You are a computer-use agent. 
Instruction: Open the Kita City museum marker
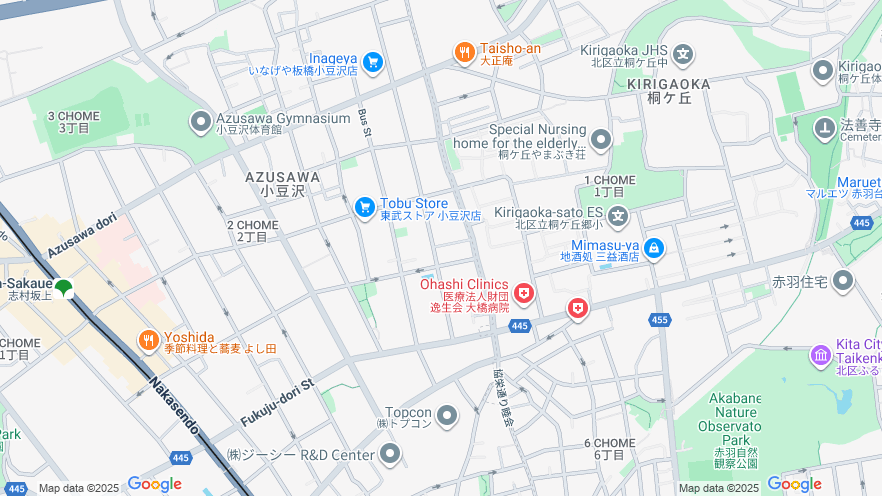tap(821, 355)
